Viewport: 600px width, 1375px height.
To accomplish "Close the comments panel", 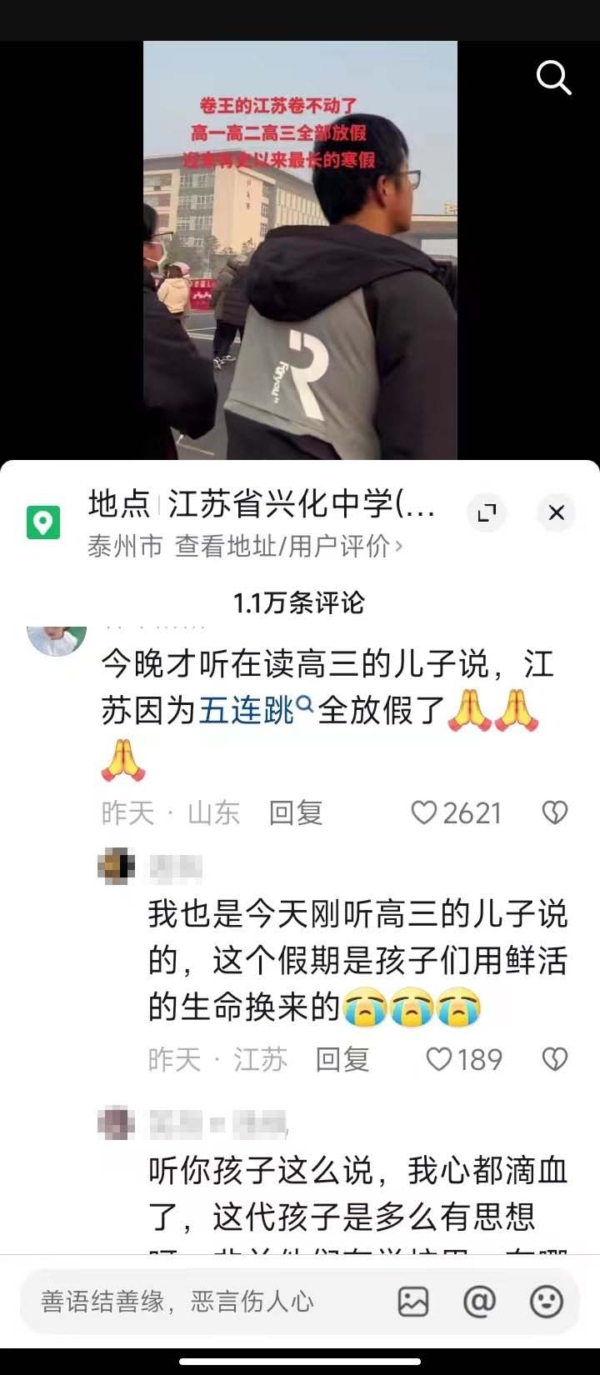I will coord(556,513).
